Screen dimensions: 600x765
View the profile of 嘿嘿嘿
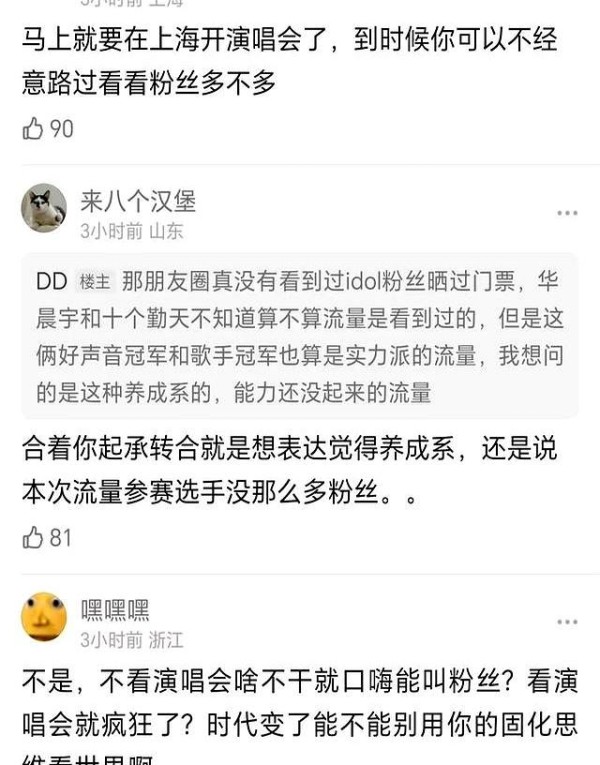click(x=115, y=609)
